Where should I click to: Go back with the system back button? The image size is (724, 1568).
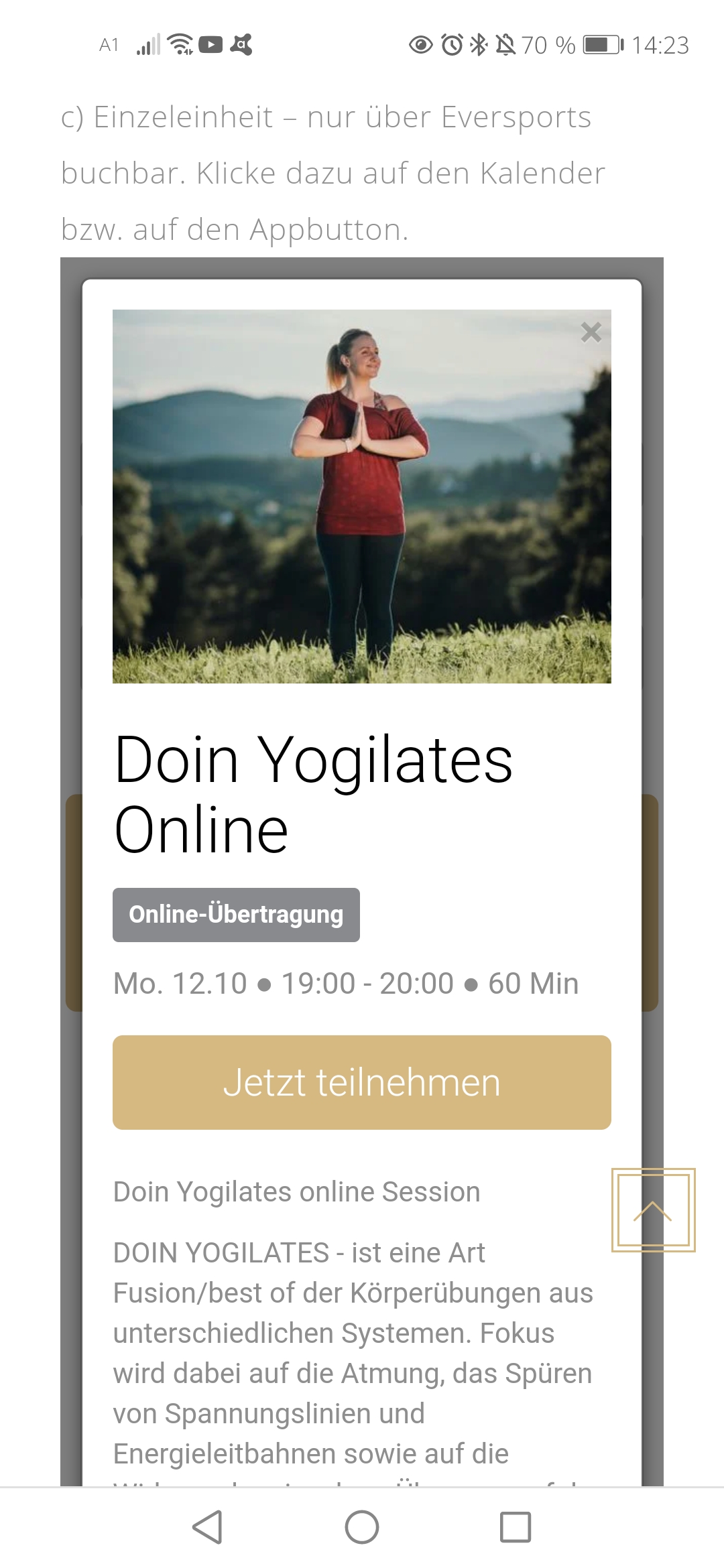(x=207, y=1527)
